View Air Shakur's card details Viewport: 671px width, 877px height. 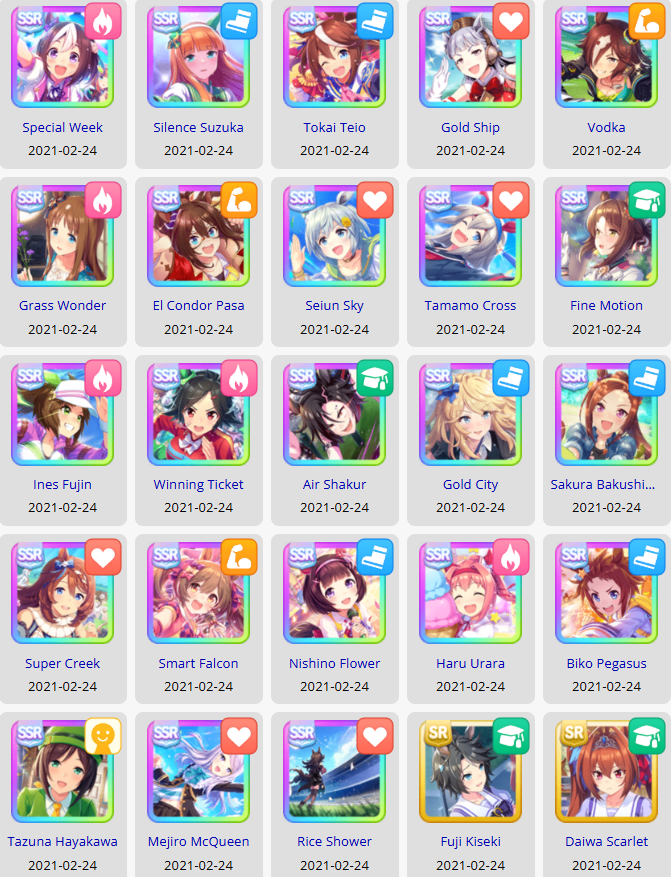(x=334, y=440)
